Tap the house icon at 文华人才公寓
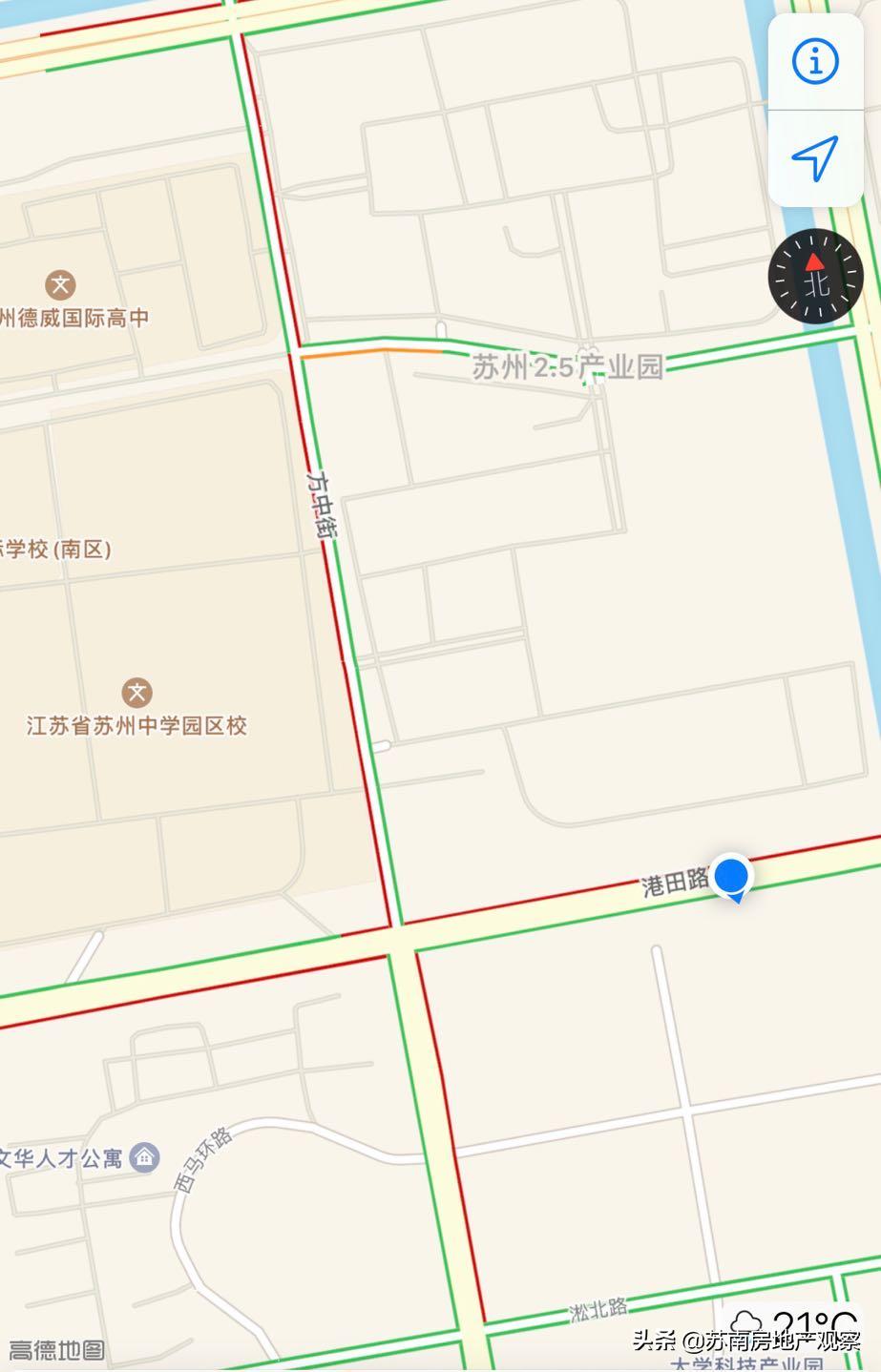This screenshot has height=1372, width=881. (143, 1155)
